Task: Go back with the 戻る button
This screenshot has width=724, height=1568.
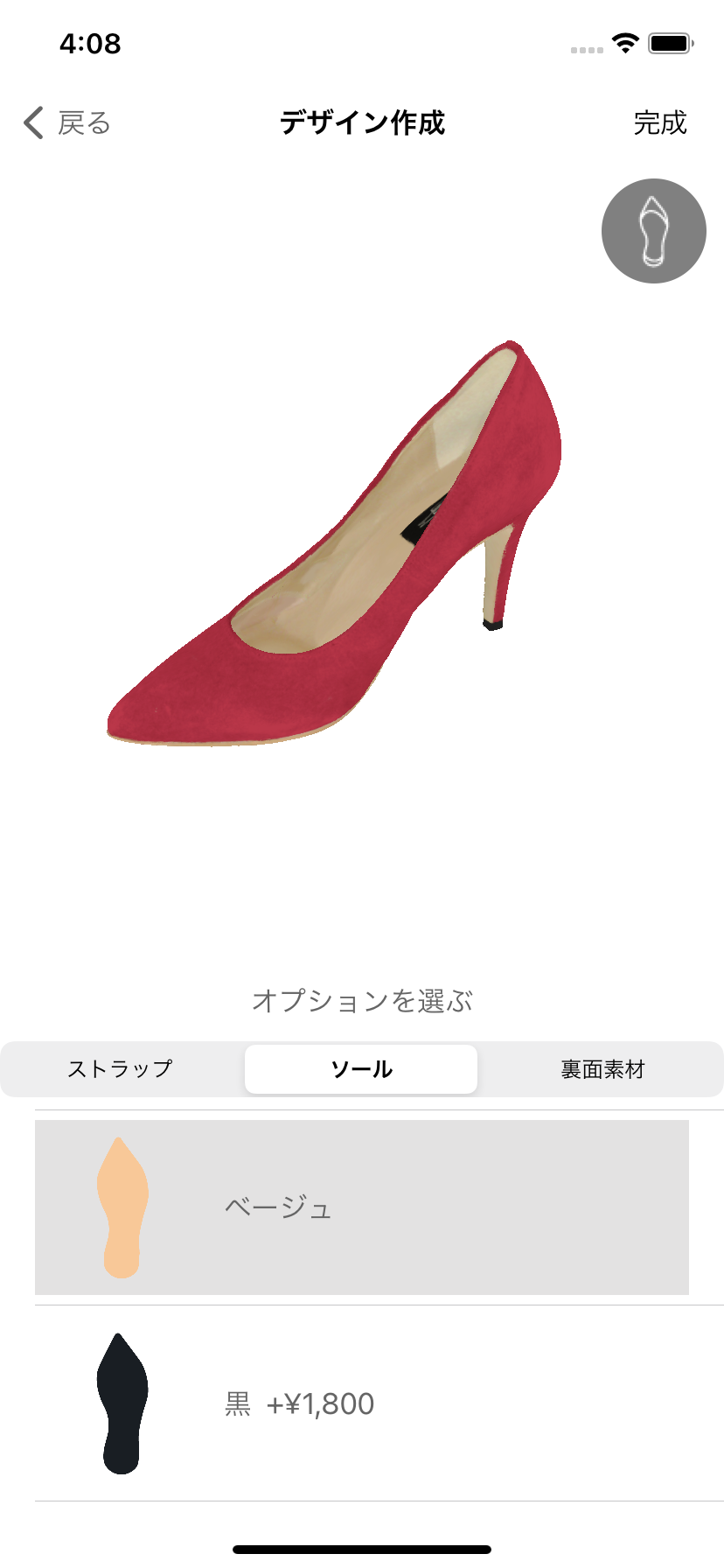Action: (x=67, y=123)
